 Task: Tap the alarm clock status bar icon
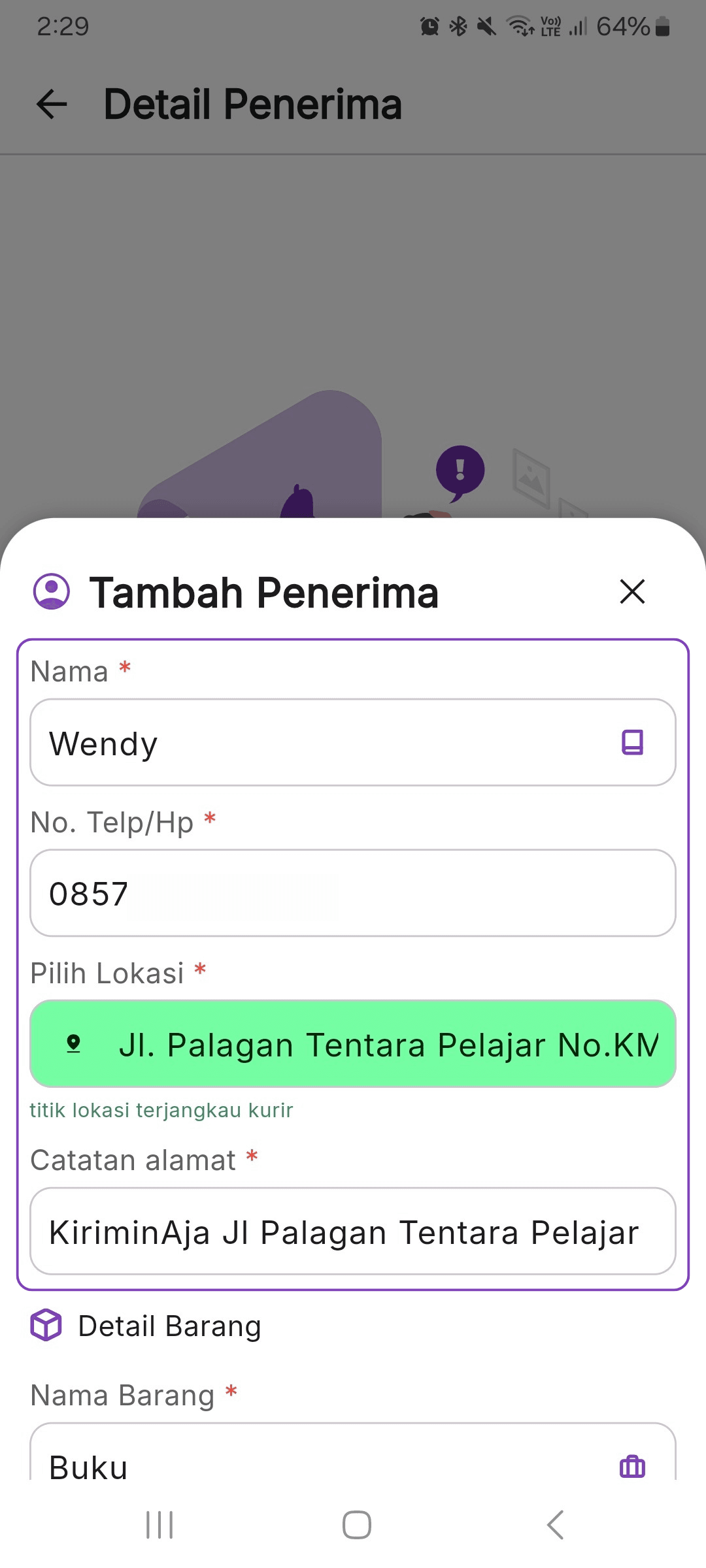pos(429,27)
